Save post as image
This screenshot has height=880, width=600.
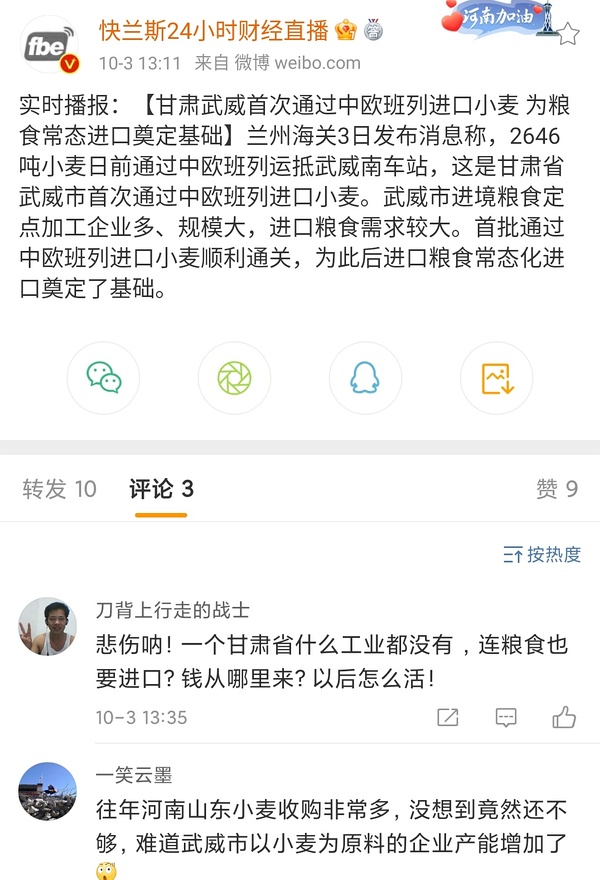click(496, 377)
